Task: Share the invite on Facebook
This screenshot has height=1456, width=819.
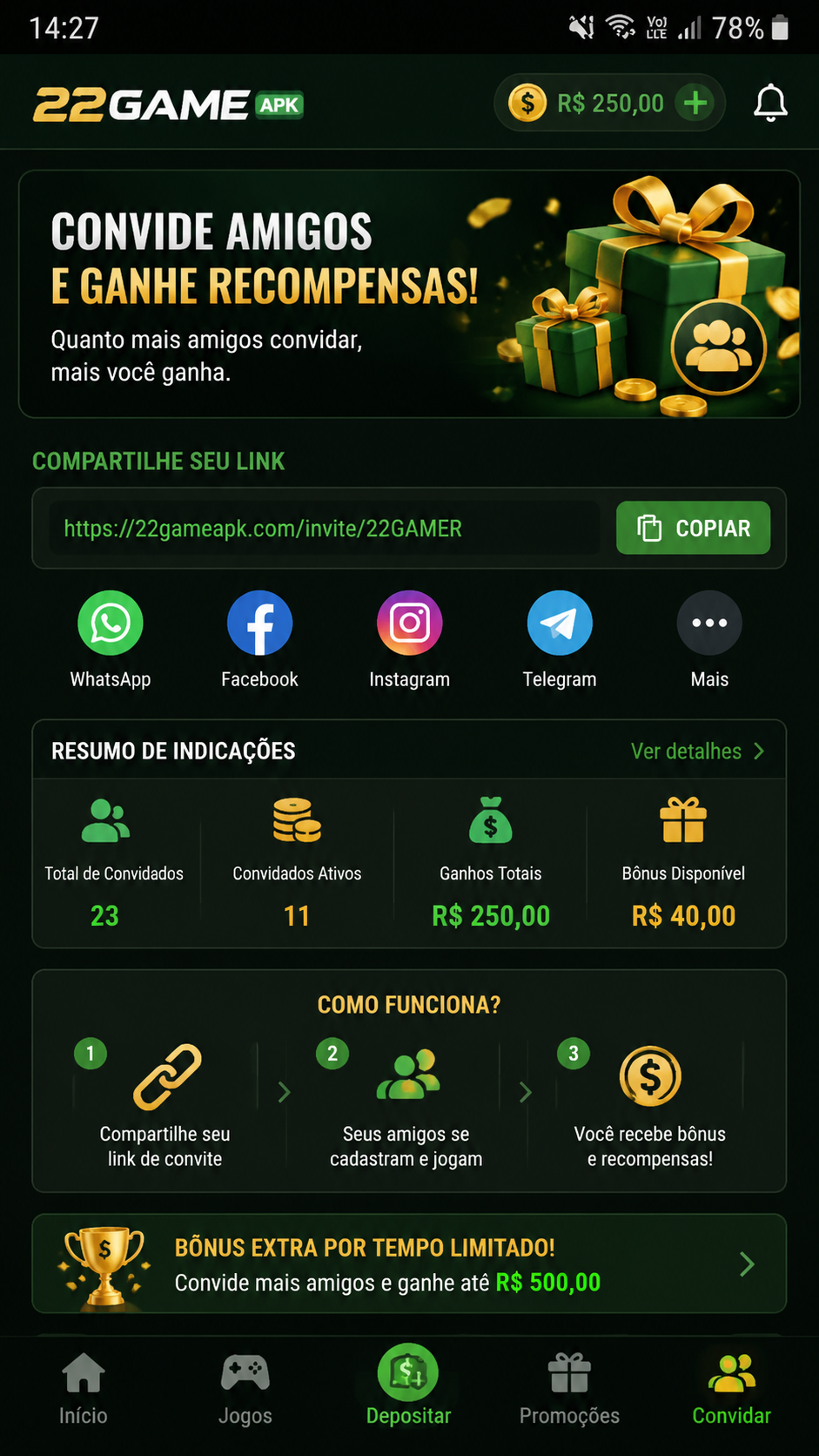Action: point(259,640)
